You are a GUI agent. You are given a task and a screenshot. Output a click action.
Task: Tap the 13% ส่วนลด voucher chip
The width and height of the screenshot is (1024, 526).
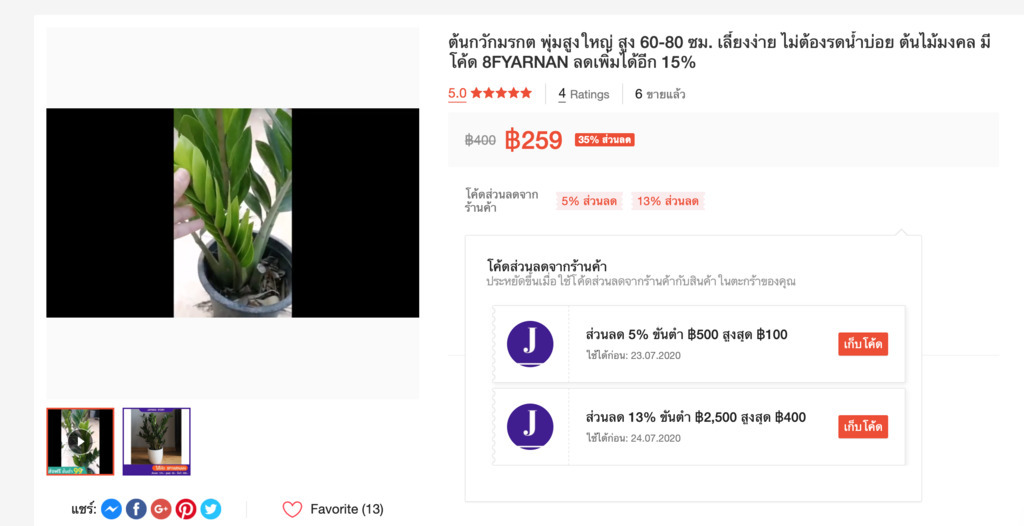pyautogui.click(x=668, y=201)
